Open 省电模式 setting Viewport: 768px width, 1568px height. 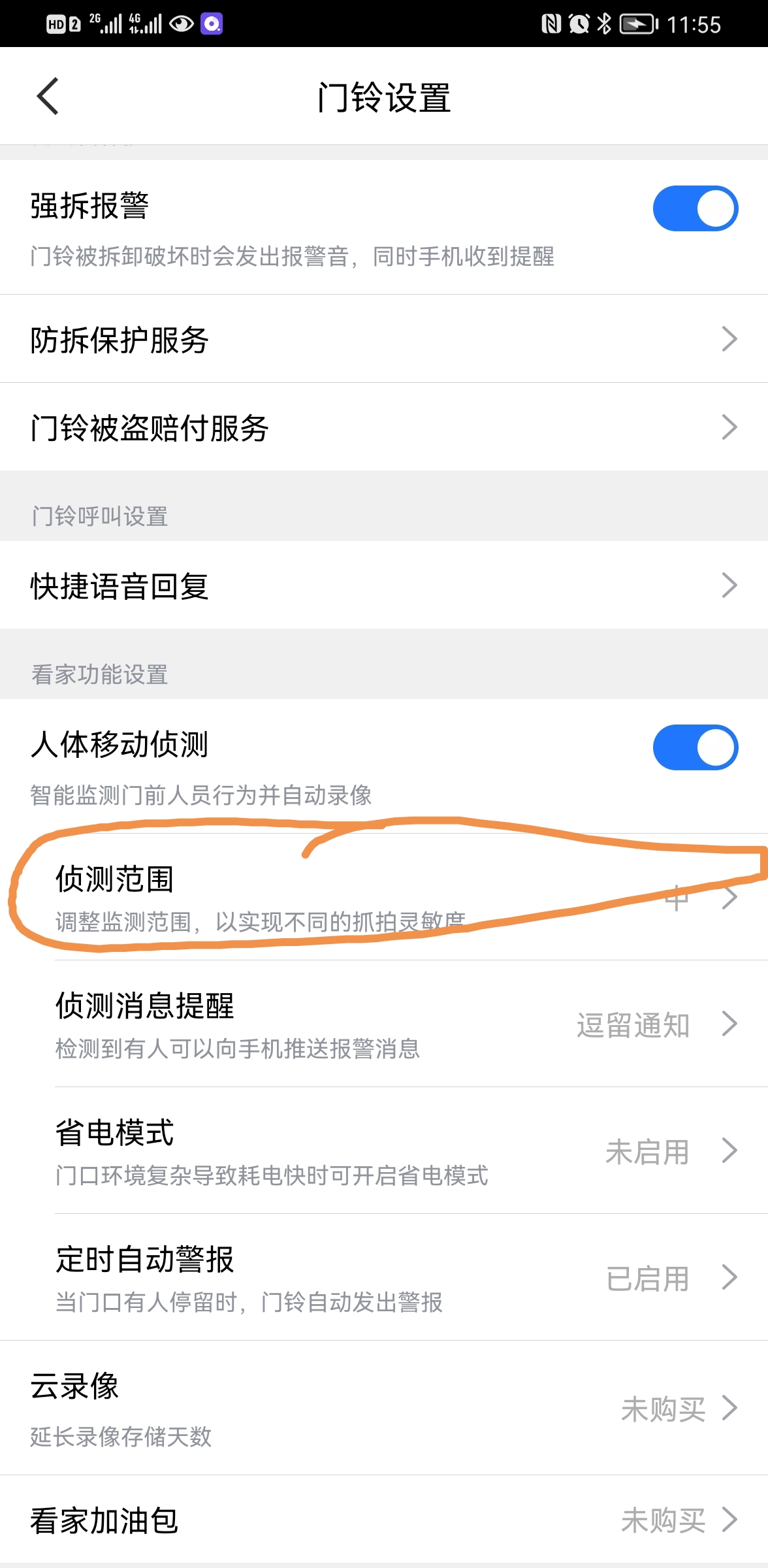pyautogui.click(x=384, y=1151)
